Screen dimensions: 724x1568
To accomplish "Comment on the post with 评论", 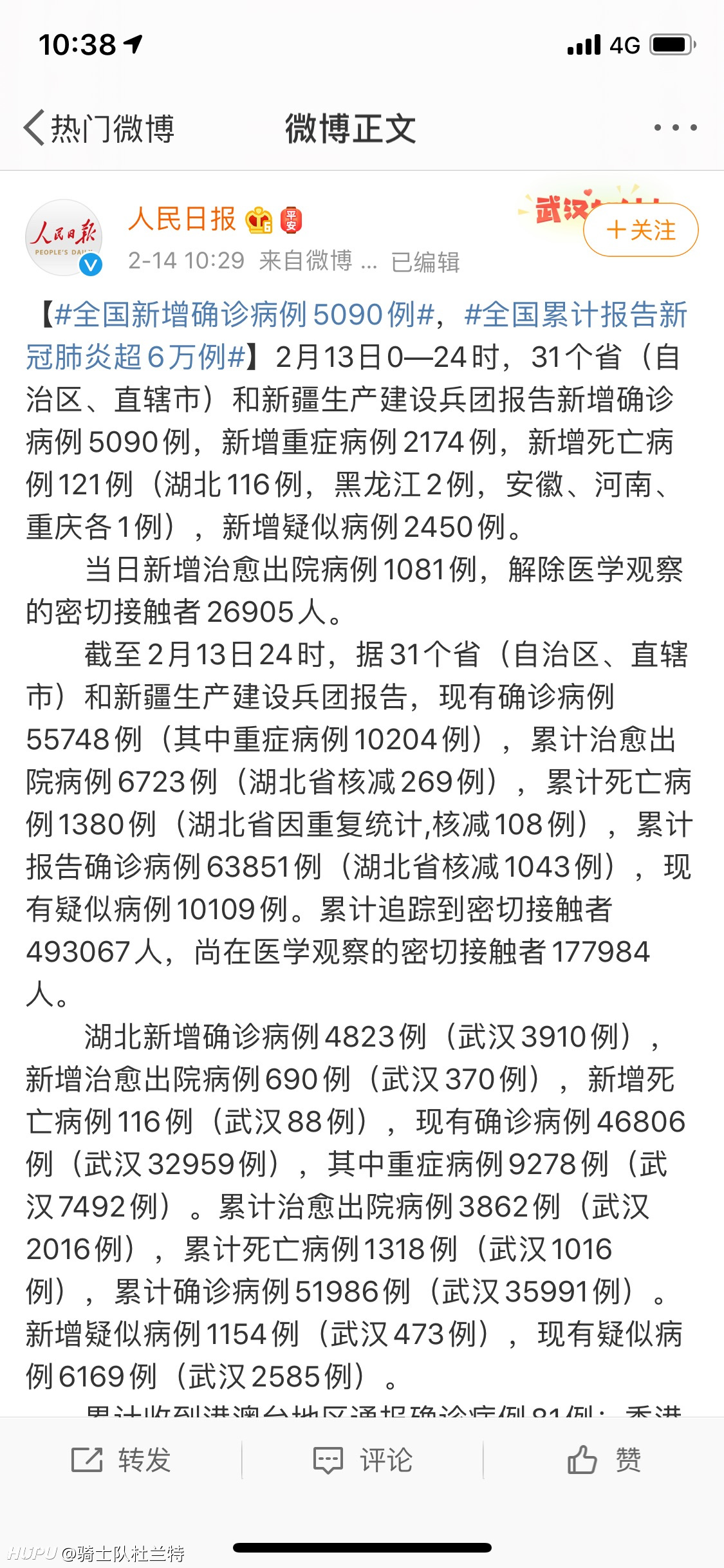I will coord(362,1460).
